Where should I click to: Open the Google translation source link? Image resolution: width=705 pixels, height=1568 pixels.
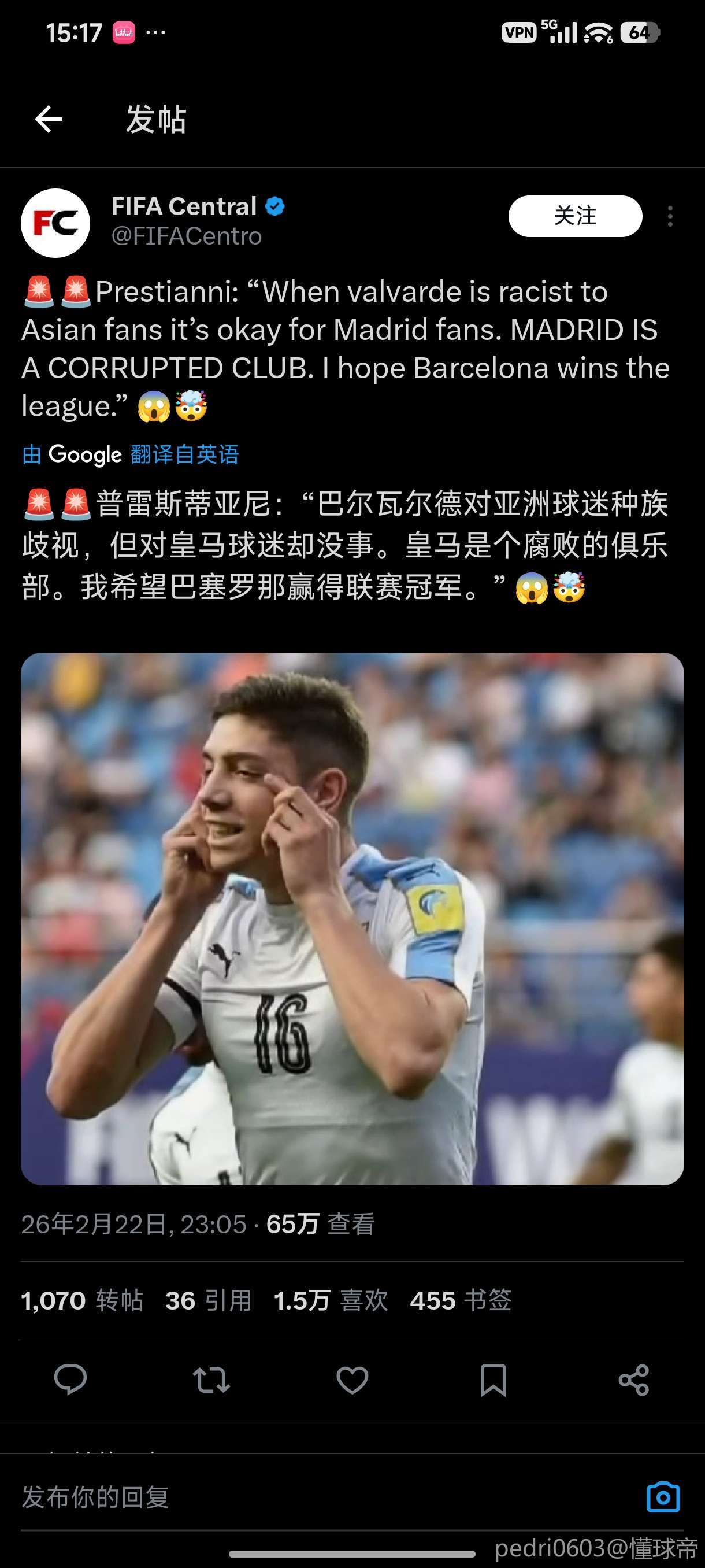coord(130,454)
